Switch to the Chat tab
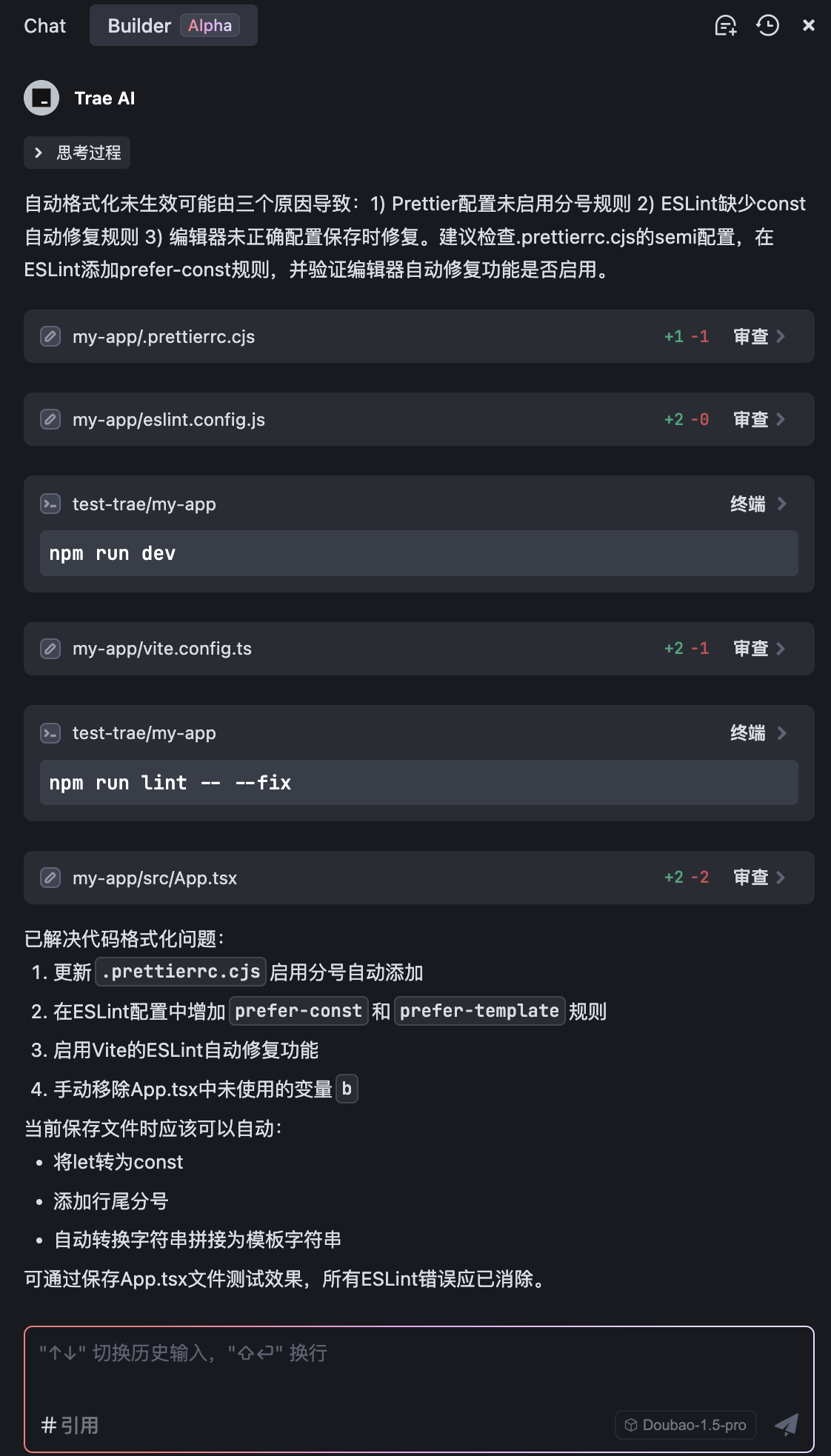Image resolution: width=831 pixels, height=1456 pixels. point(45,26)
